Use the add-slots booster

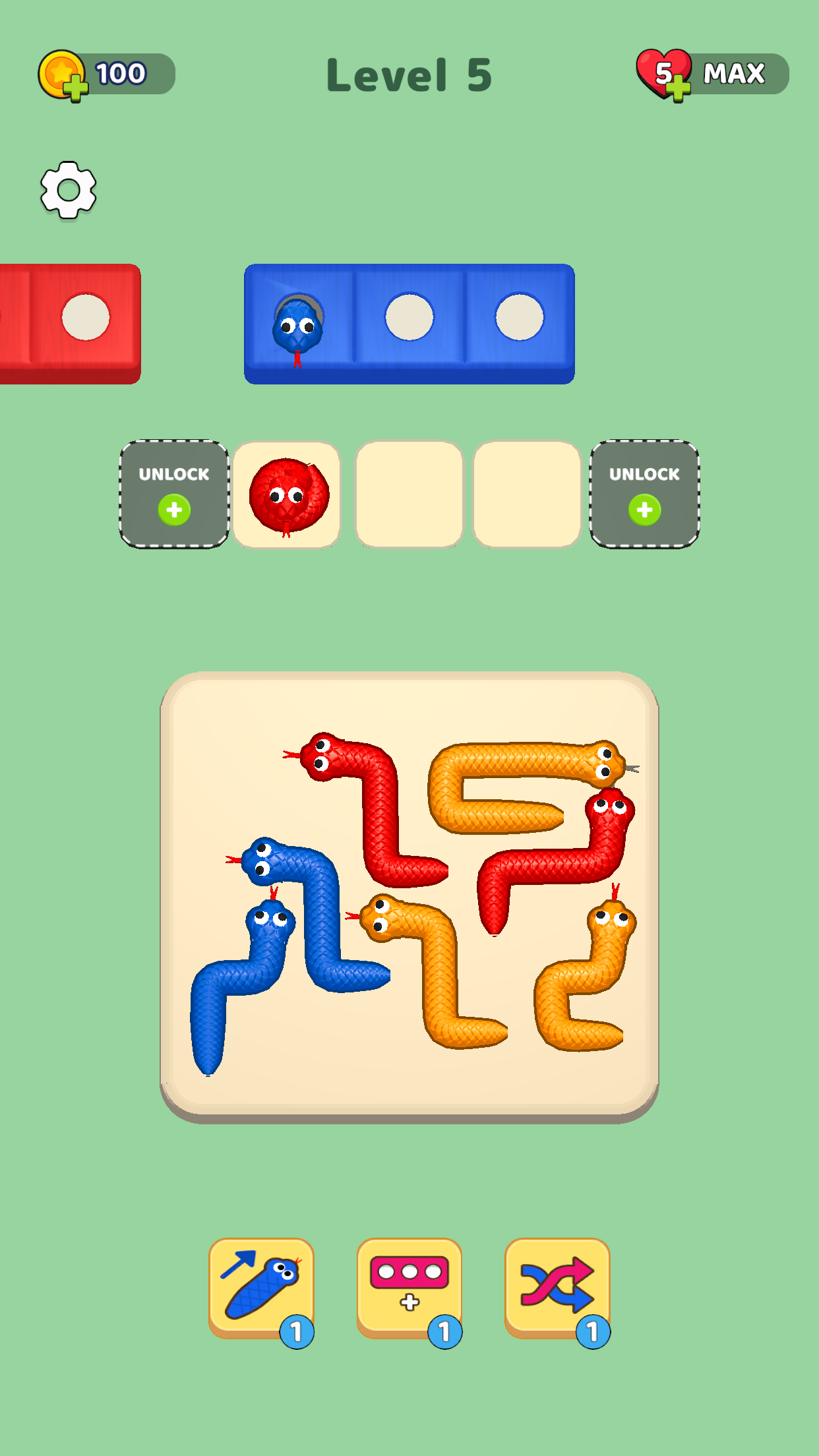(x=409, y=1288)
